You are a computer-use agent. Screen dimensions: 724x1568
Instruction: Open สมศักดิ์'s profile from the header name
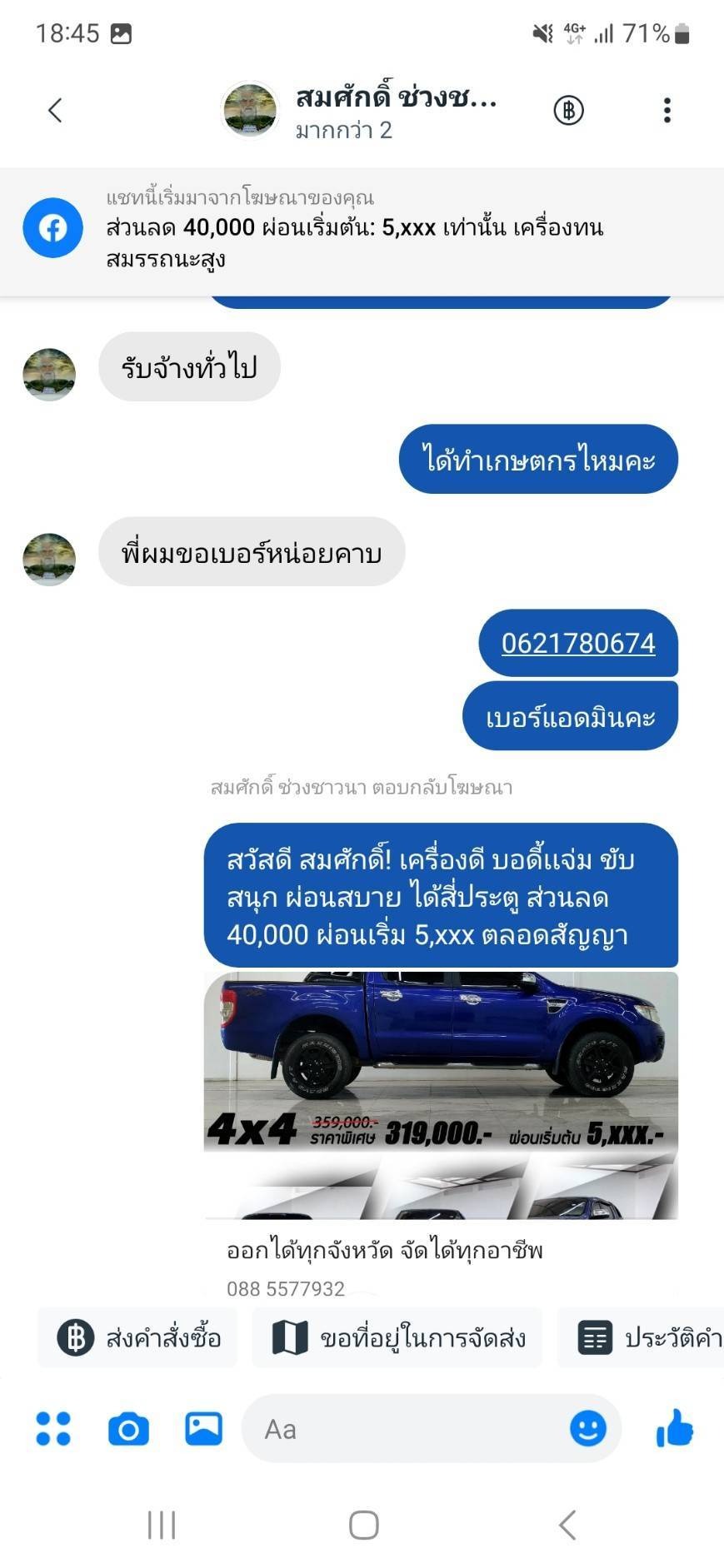[396, 97]
